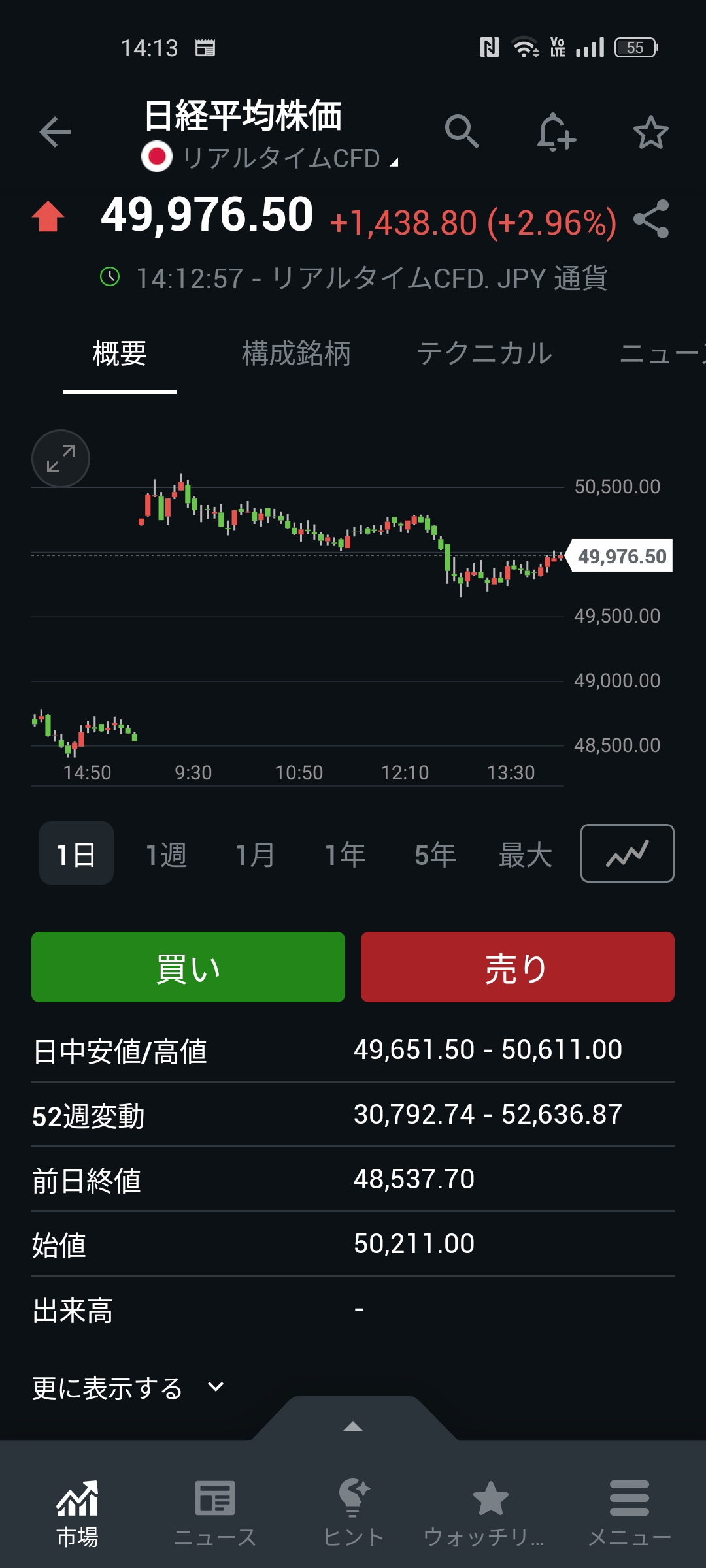Expand 更に表示する for more details
Screen dimensions: 706x1568
[128, 1388]
